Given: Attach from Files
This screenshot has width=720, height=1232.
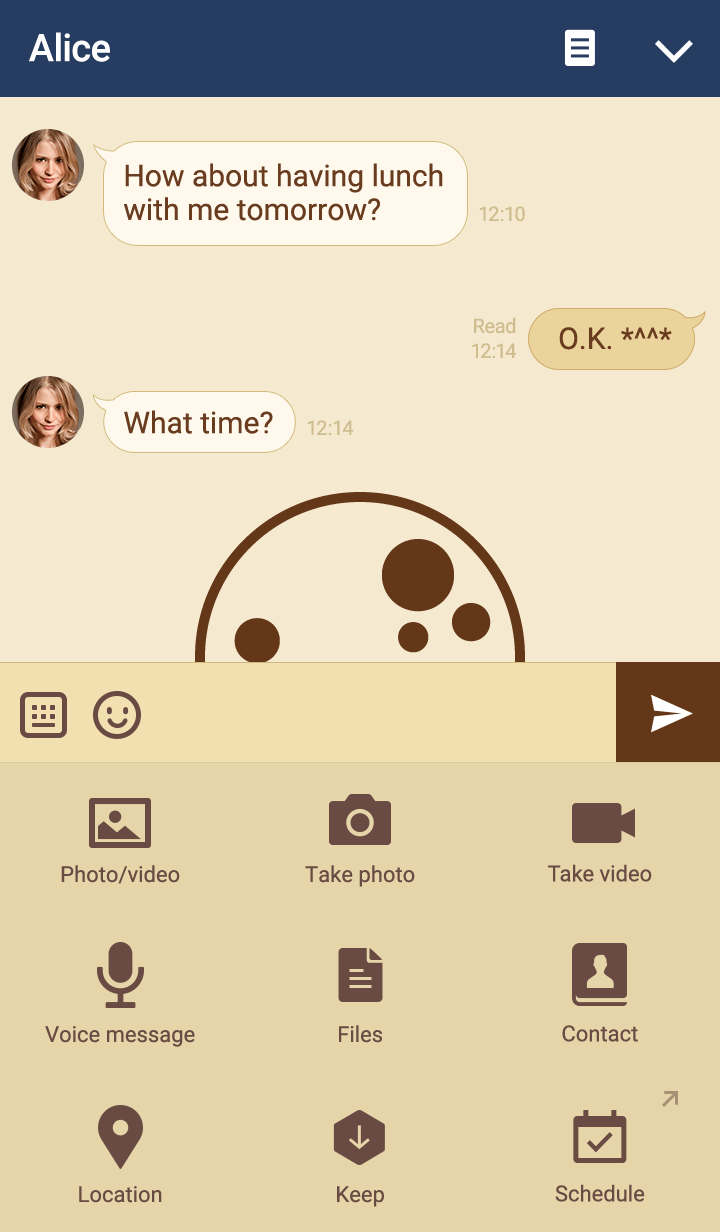Looking at the screenshot, I should [360, 994].
